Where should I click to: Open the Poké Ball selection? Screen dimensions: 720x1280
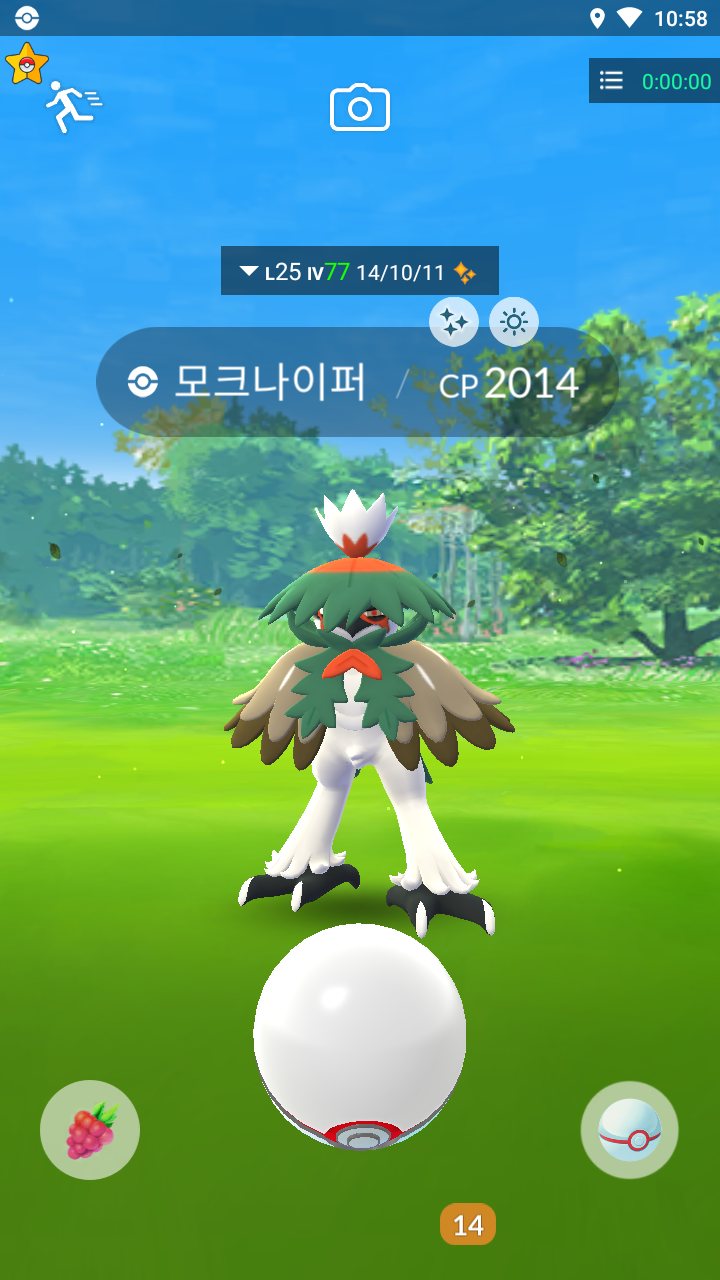coord(629,1130)
